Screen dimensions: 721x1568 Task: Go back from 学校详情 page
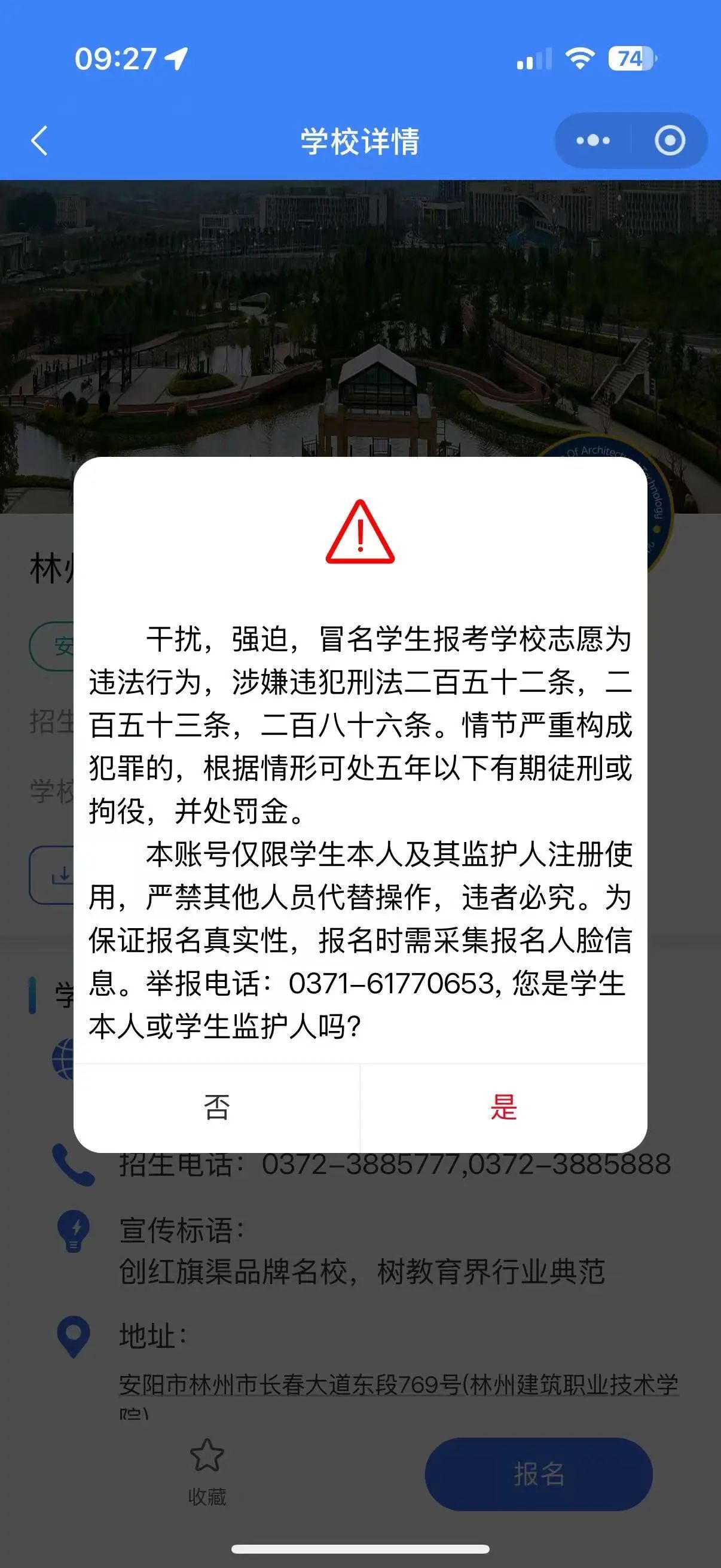pos(39,141)
